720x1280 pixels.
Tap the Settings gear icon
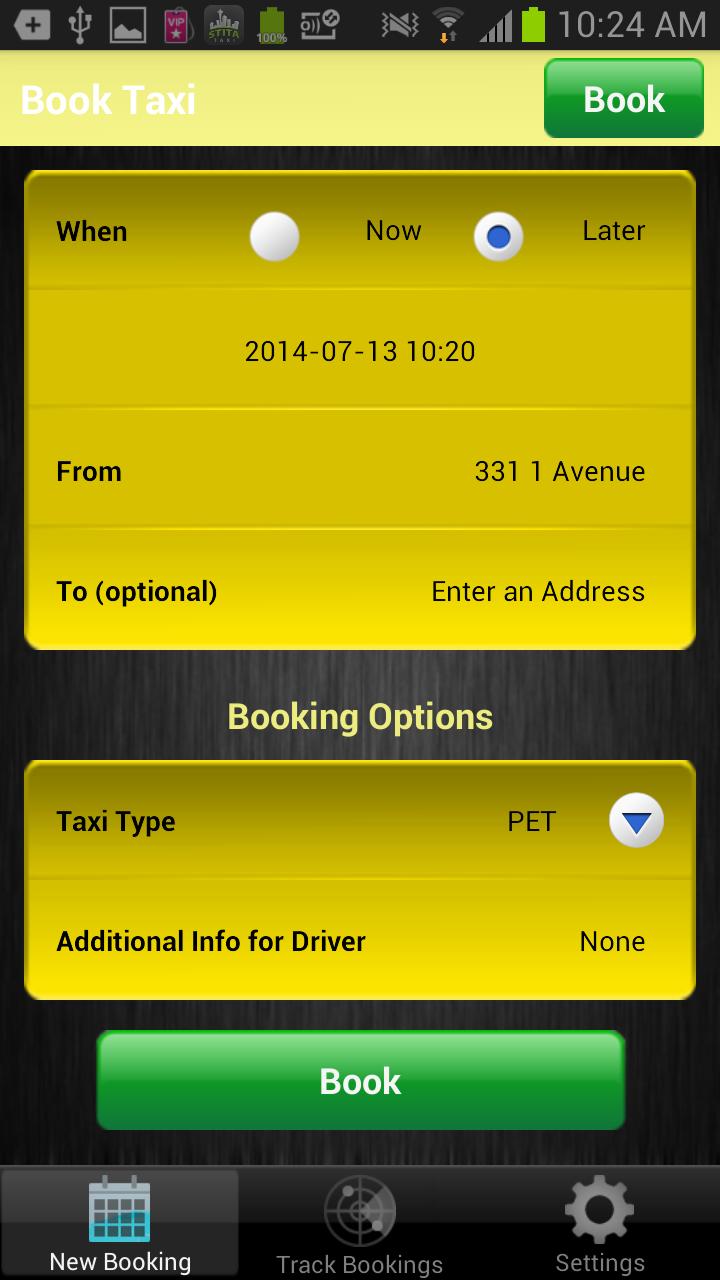[x=598, y=1210]
